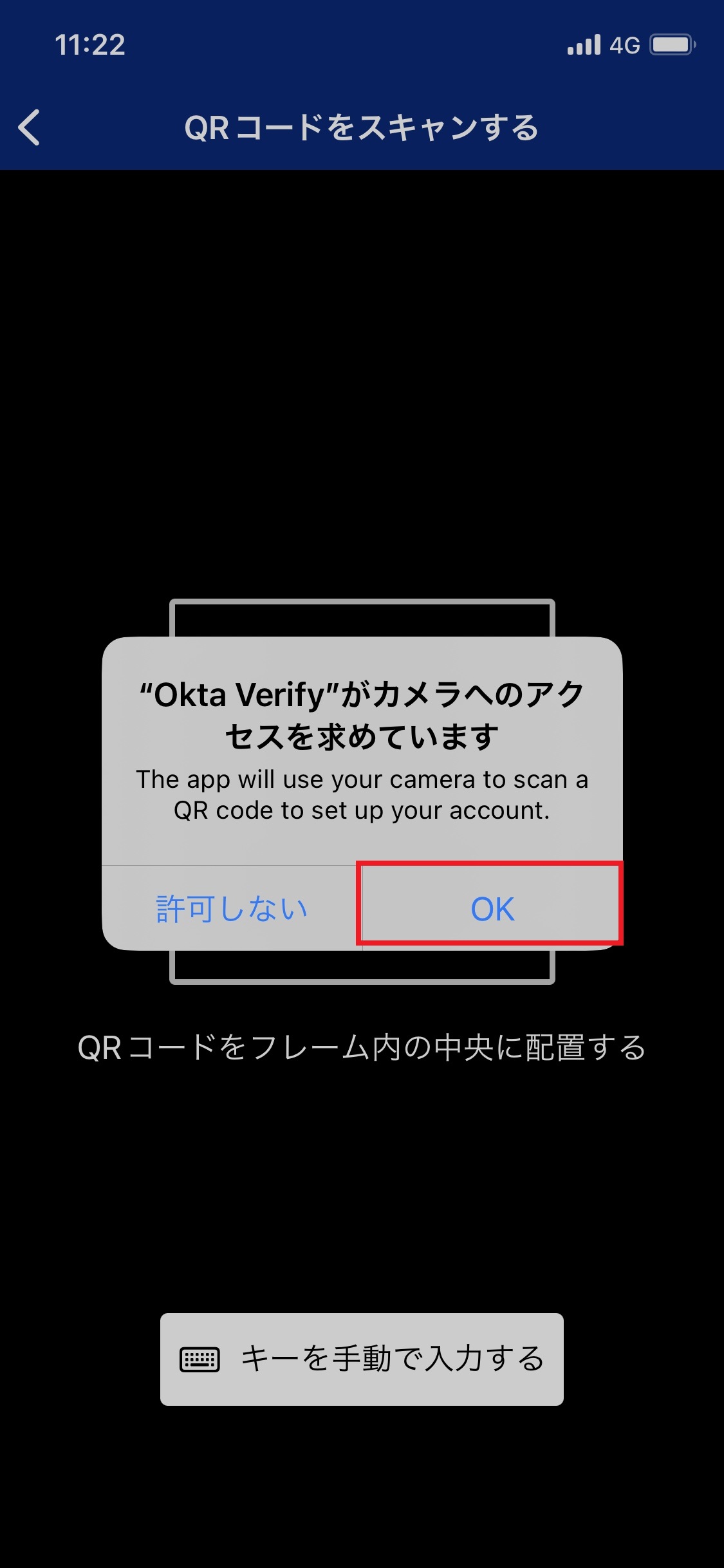Deny camera access with 許可しない
Viewport: 724px width, 1568px height.
tap(232, 908)
